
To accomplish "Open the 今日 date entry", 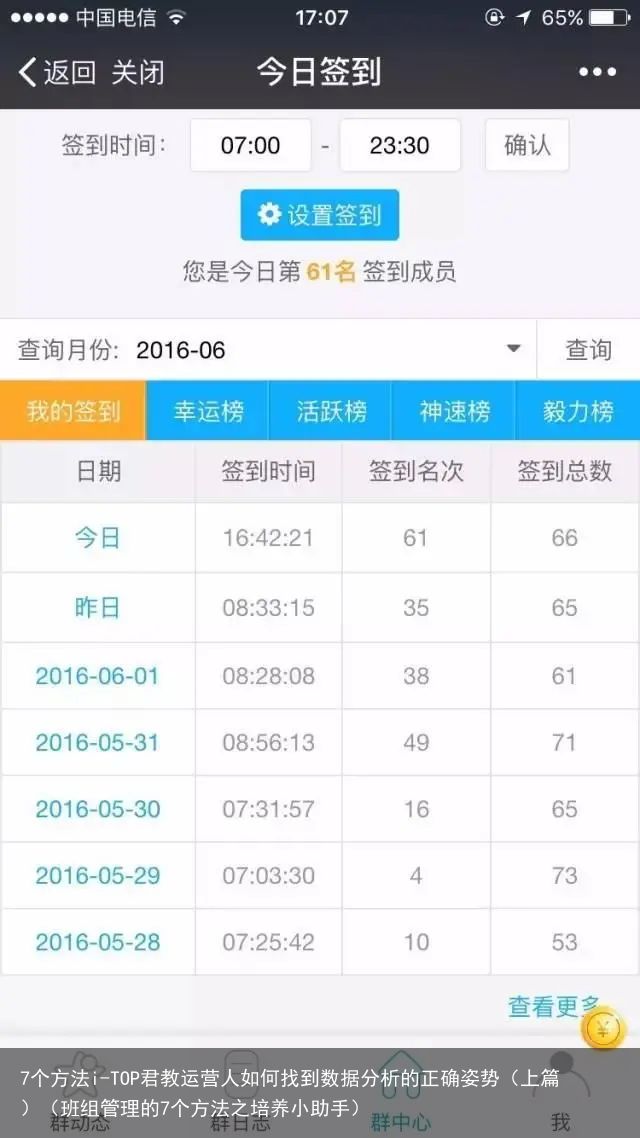I will tap(97, 538).
